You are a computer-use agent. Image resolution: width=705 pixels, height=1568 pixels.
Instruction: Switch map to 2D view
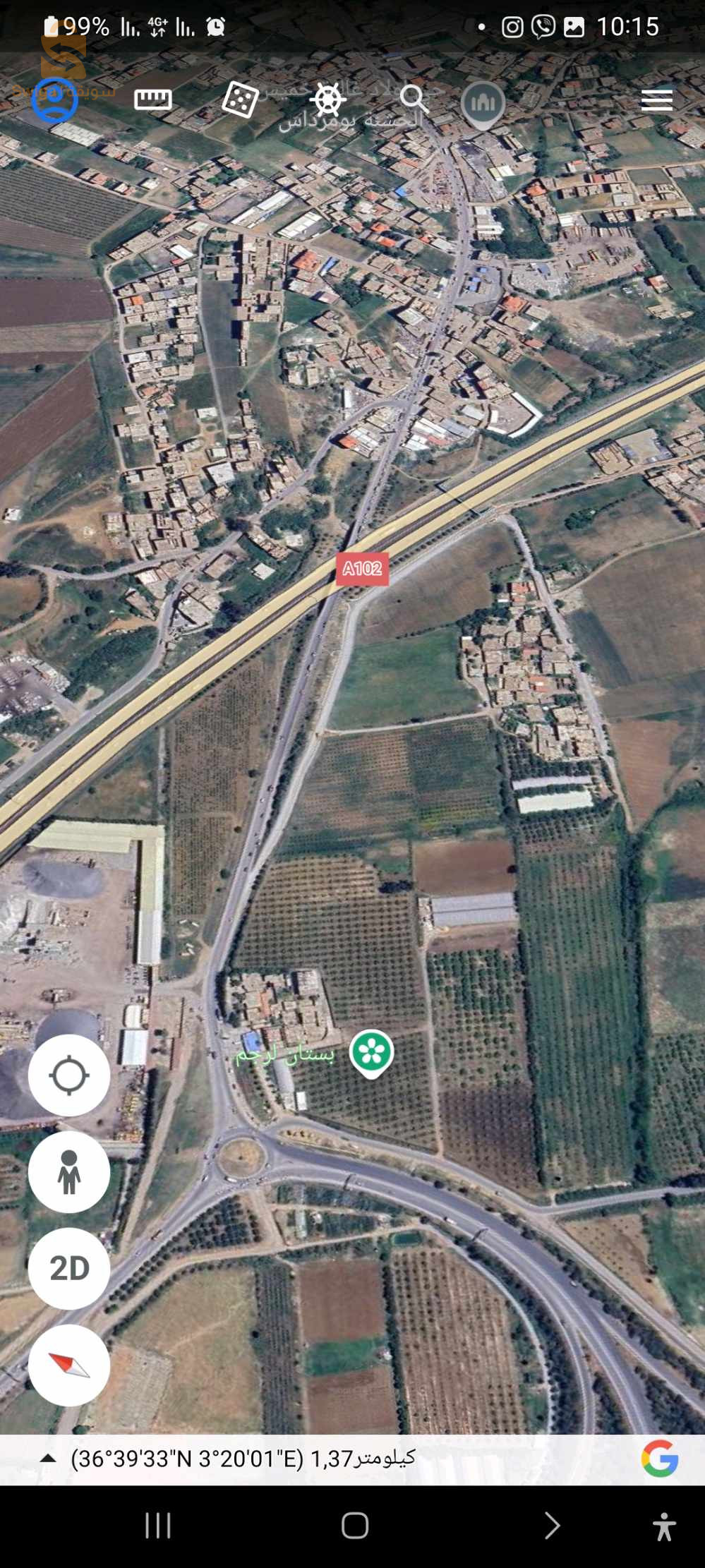pos(69,1268)
